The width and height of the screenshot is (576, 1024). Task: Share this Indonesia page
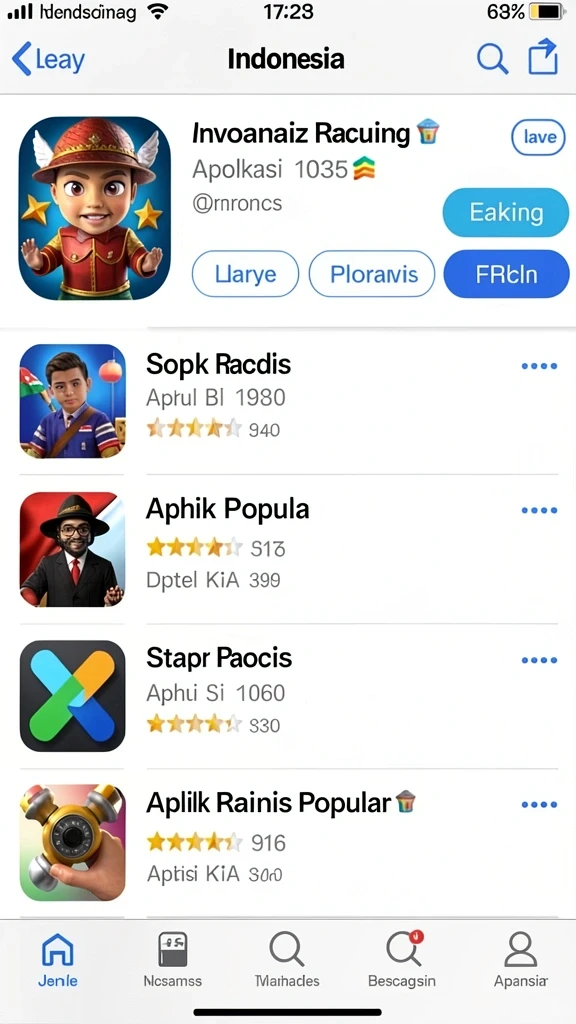pyautogui.click(x=543, y=56)
